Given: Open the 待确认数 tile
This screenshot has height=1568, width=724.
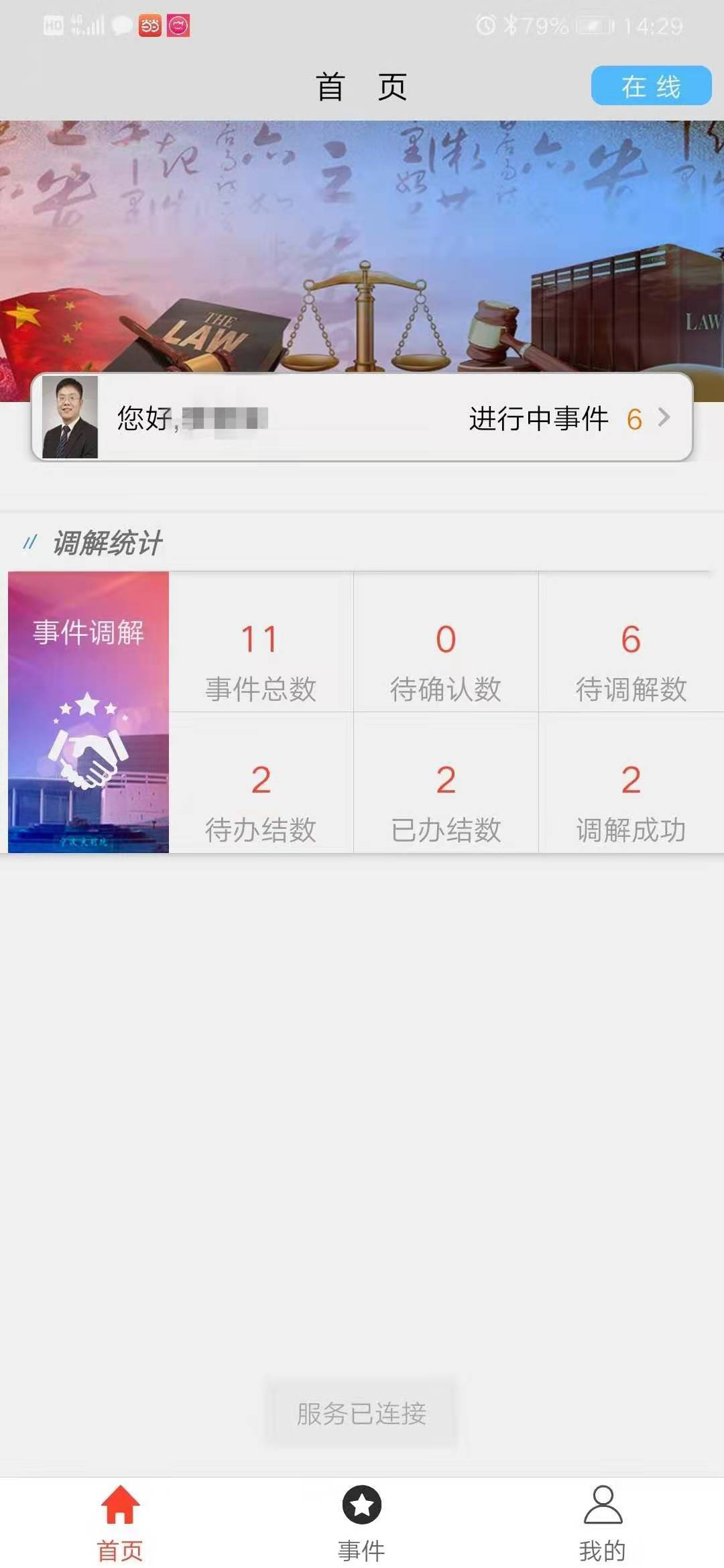Looking at the screenshot, I should point(446,642).
